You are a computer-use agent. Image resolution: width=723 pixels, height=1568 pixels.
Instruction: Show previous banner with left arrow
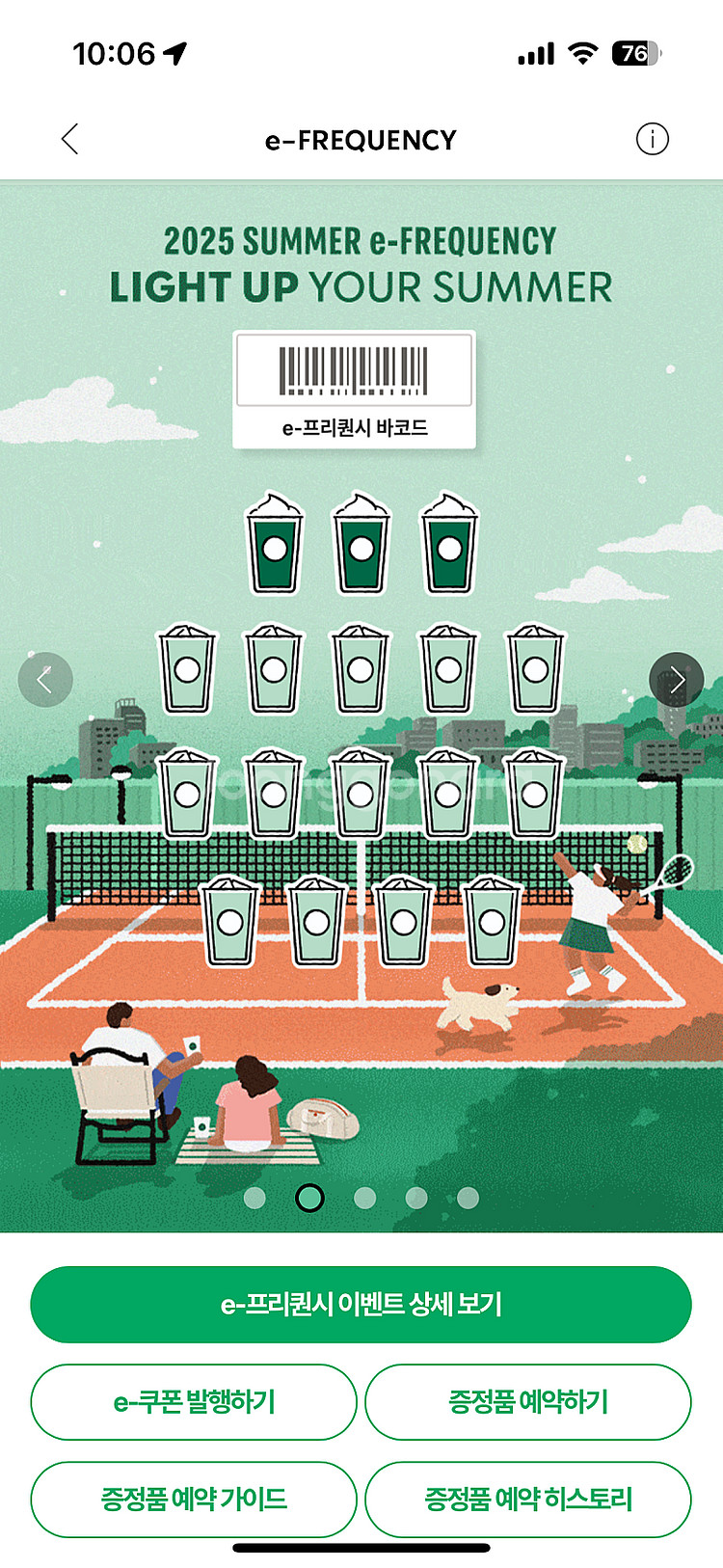click(x=45, y=680)
